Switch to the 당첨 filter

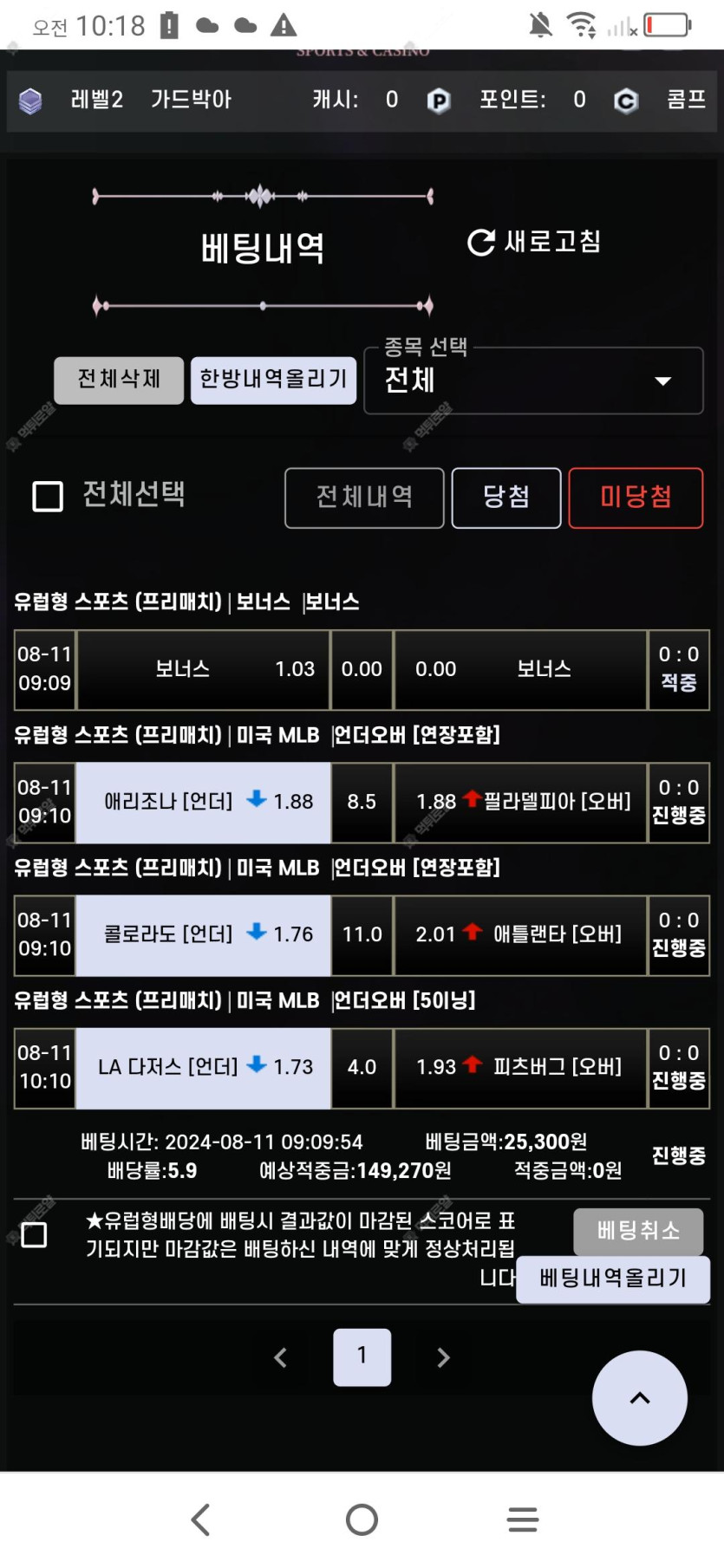point(506,498)
